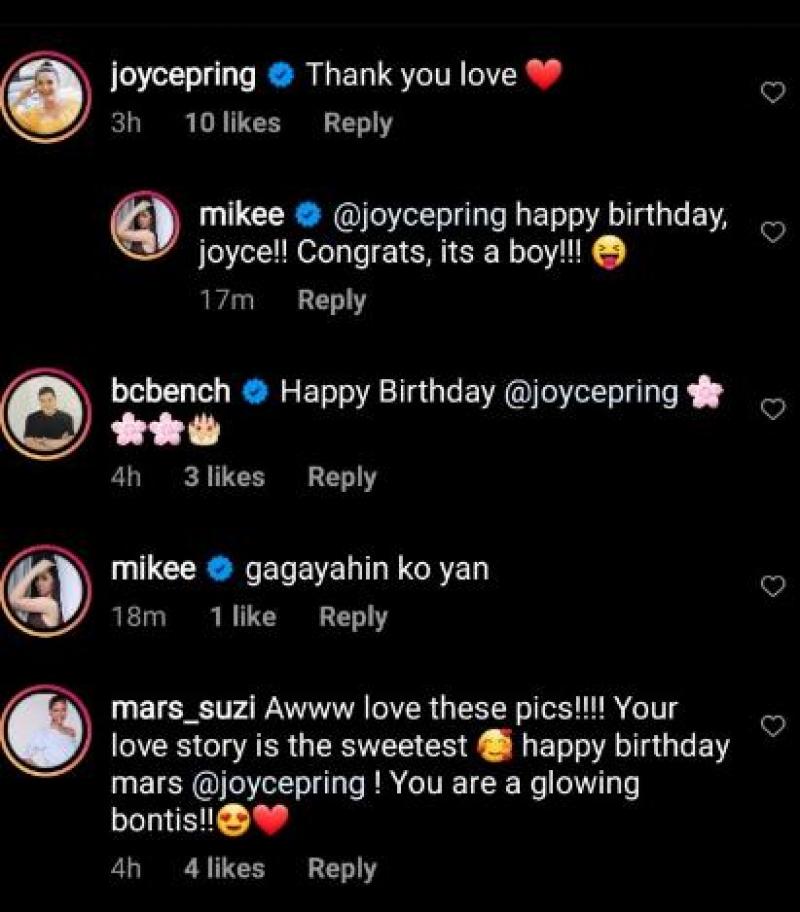
Task: Reply to mikee's "gagayahin ko yan" comment
Action: click(x=353, y=617)
